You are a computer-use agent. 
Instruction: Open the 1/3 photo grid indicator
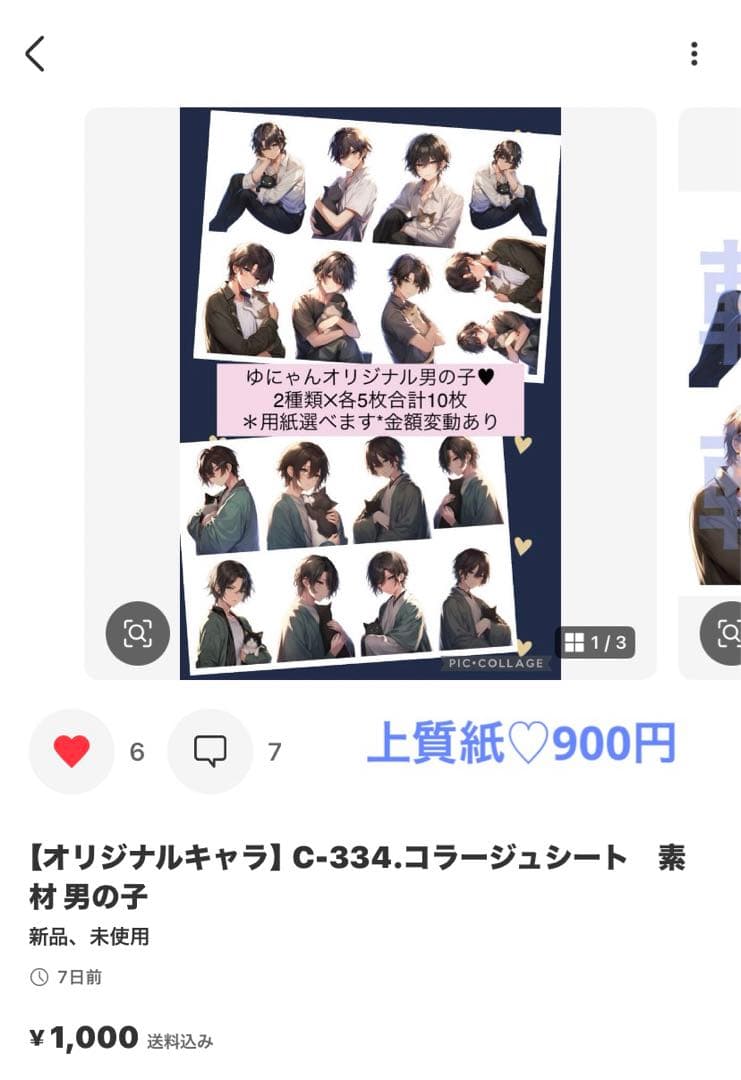point(595,642)
